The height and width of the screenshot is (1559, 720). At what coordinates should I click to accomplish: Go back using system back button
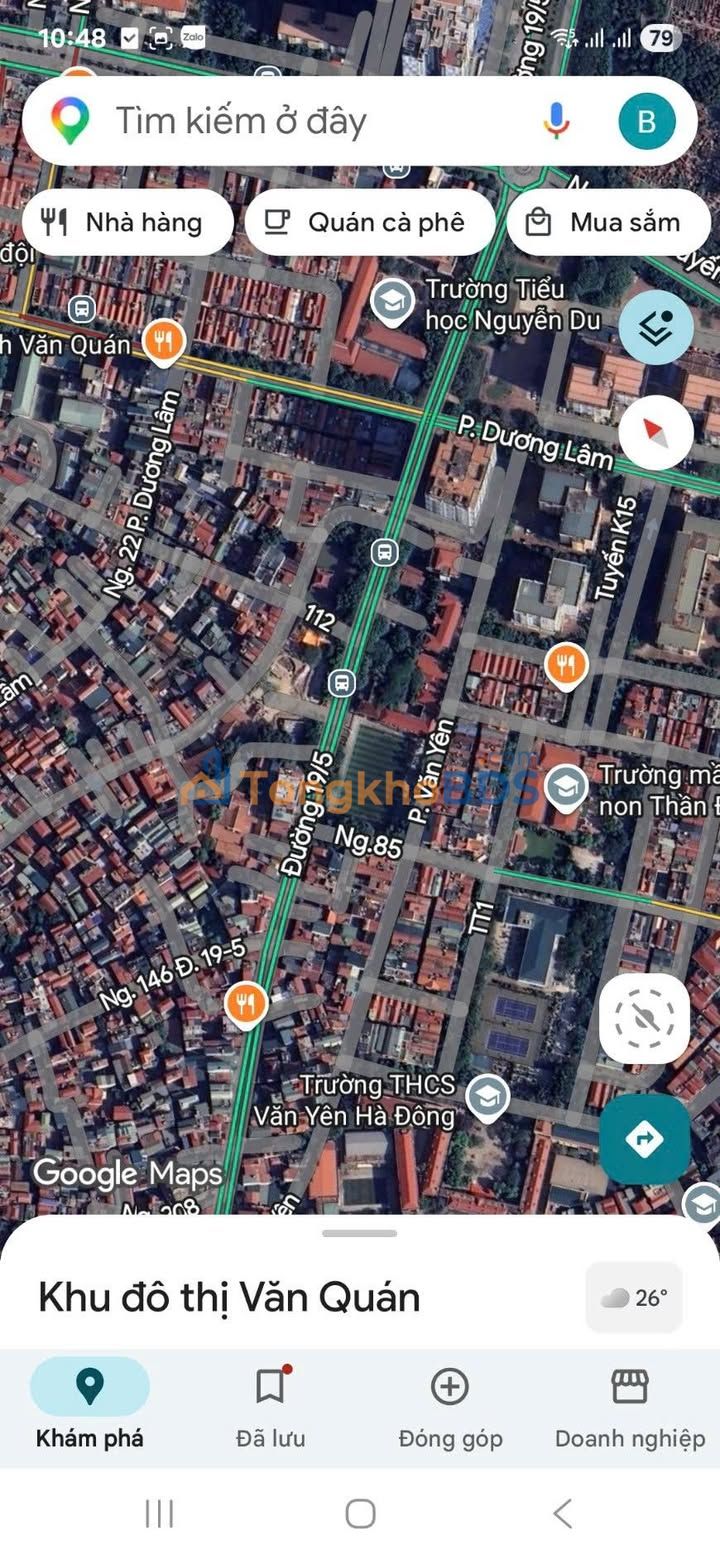pos(563,1513)
